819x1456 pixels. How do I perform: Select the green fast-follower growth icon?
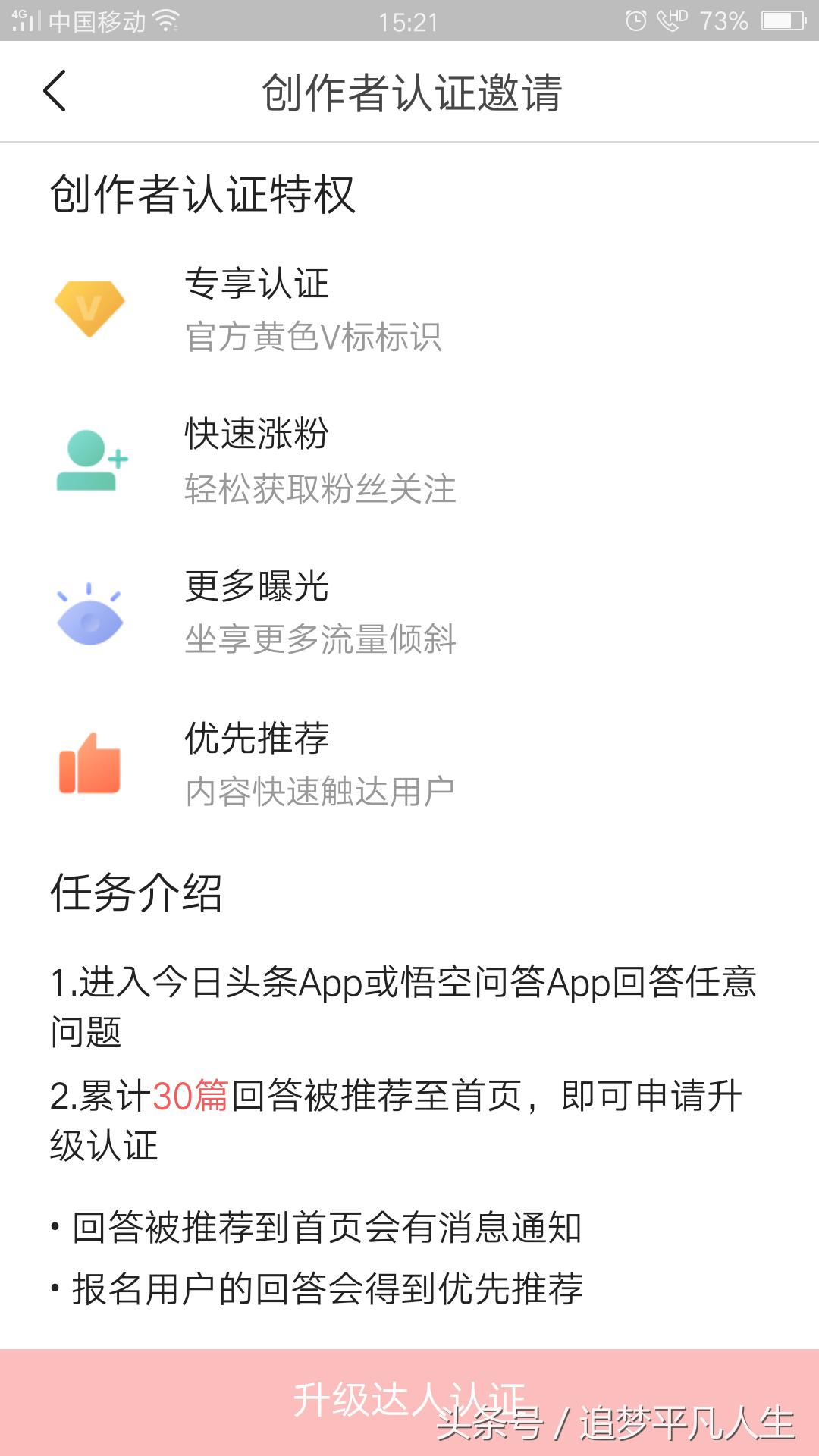pyautogui.click(x=91, y=460)
